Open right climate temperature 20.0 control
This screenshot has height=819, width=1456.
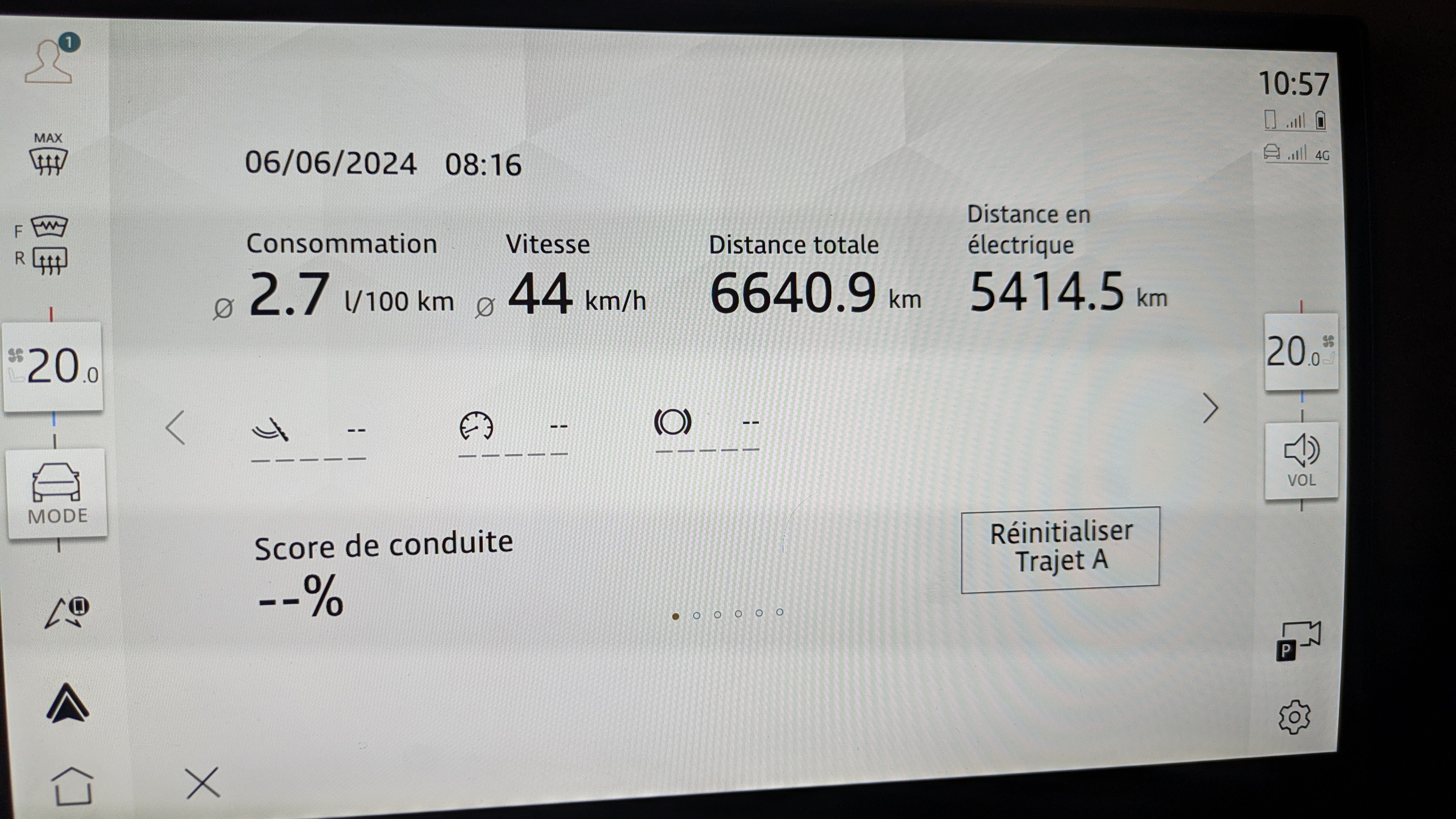point(1301,352)
